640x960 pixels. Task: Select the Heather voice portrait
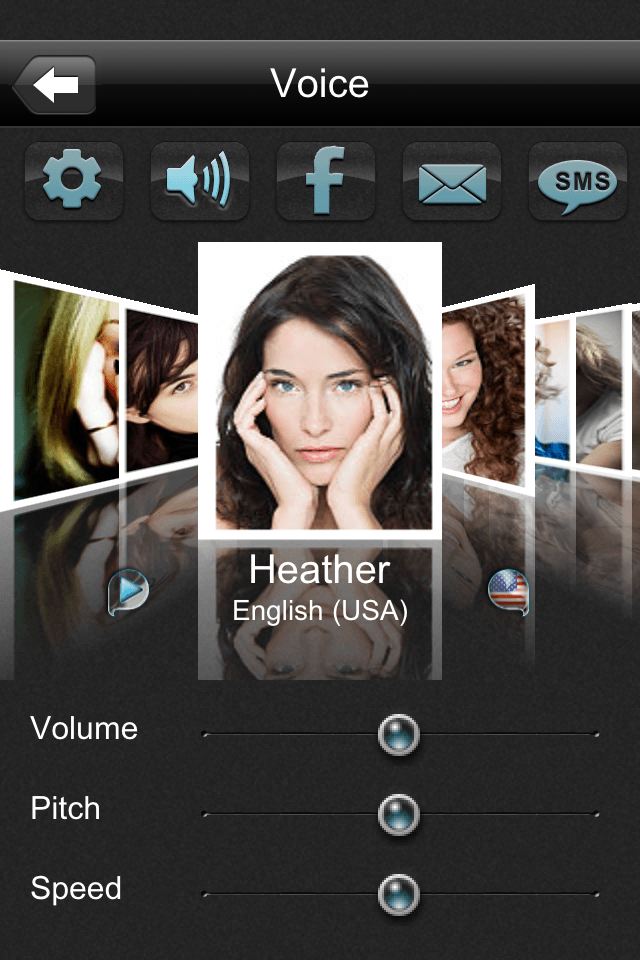[x=320, y=390]
